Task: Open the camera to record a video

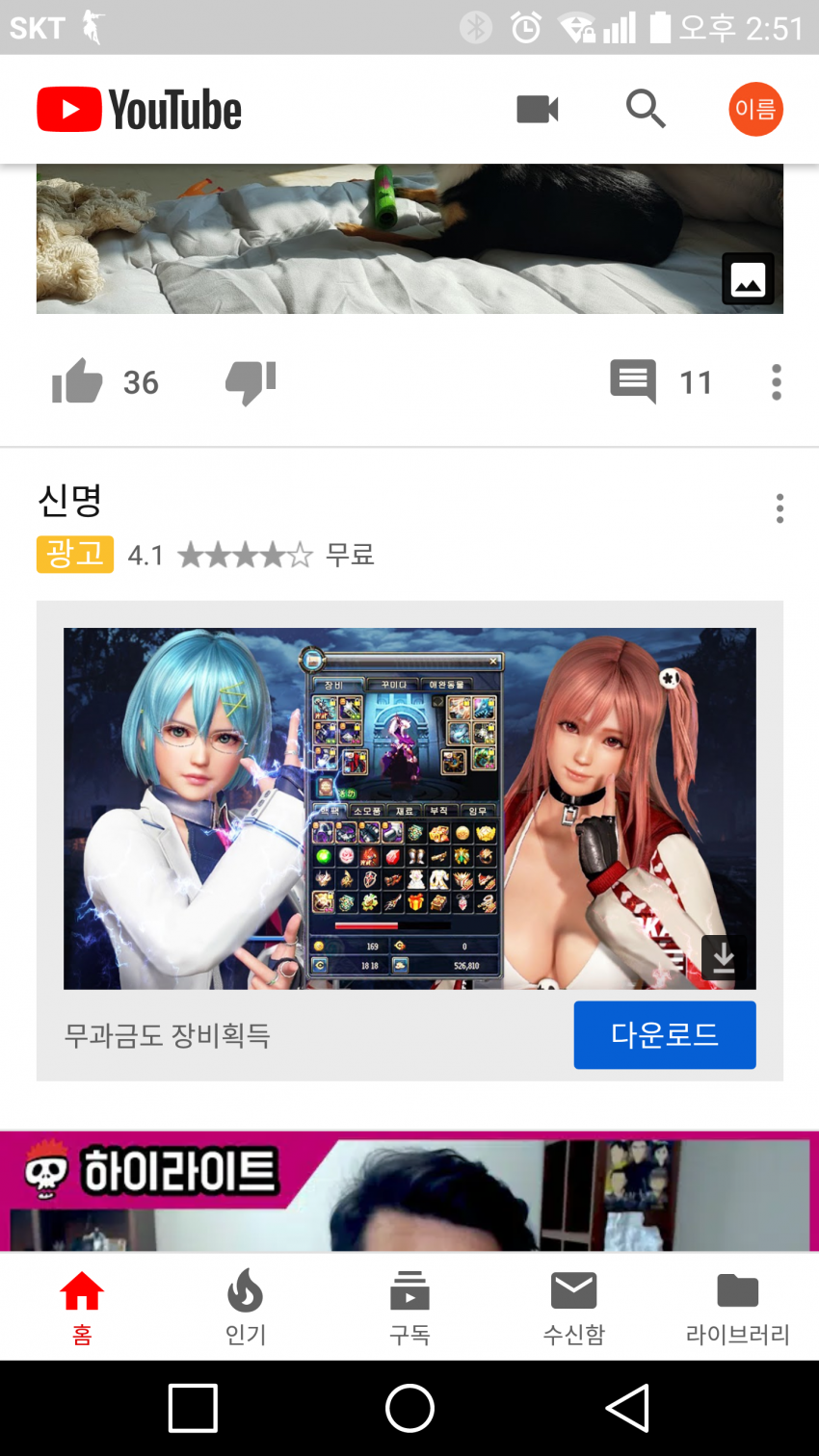Action: [x=537, y=109]
